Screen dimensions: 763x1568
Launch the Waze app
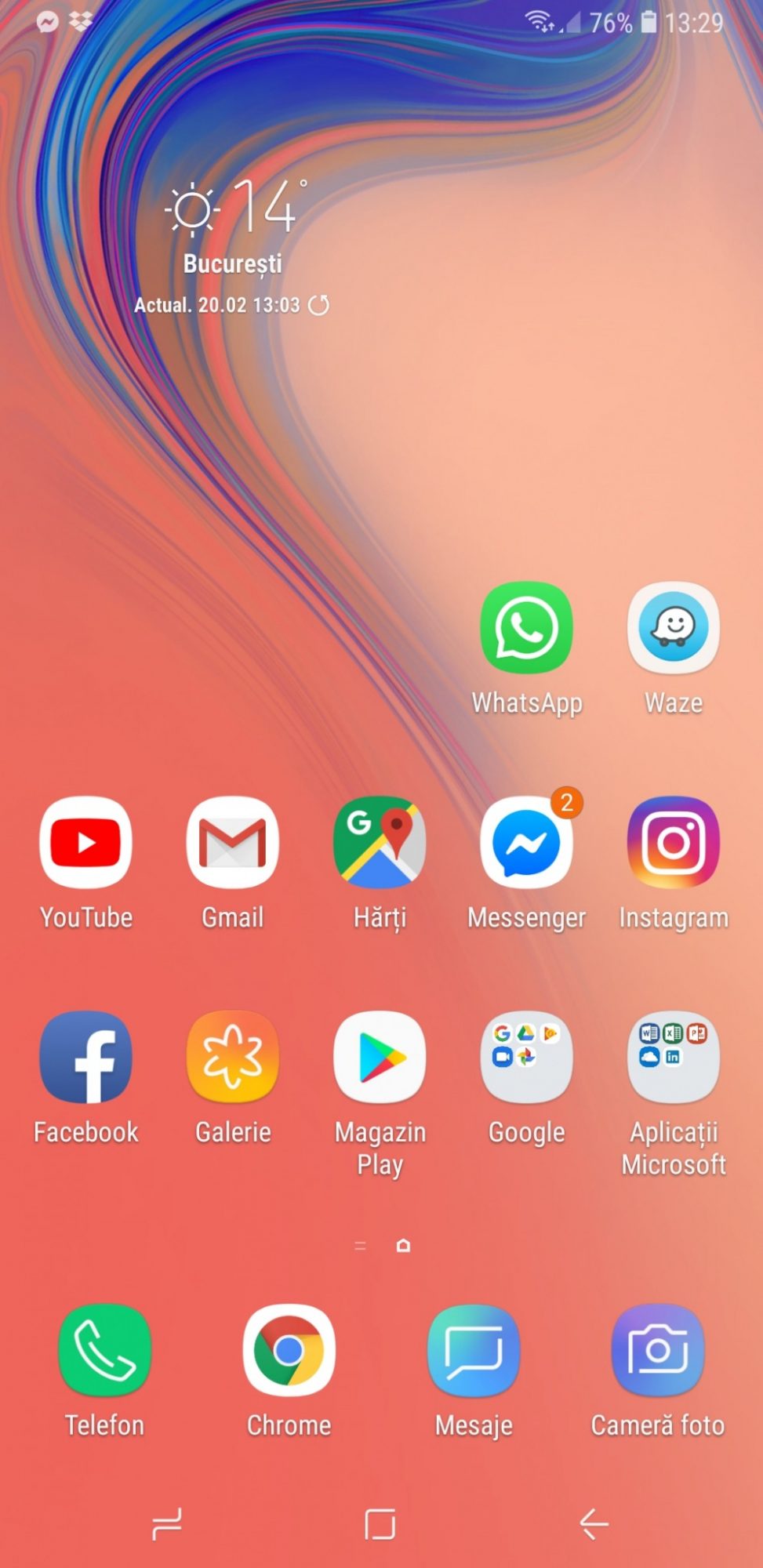pos(673,628)
